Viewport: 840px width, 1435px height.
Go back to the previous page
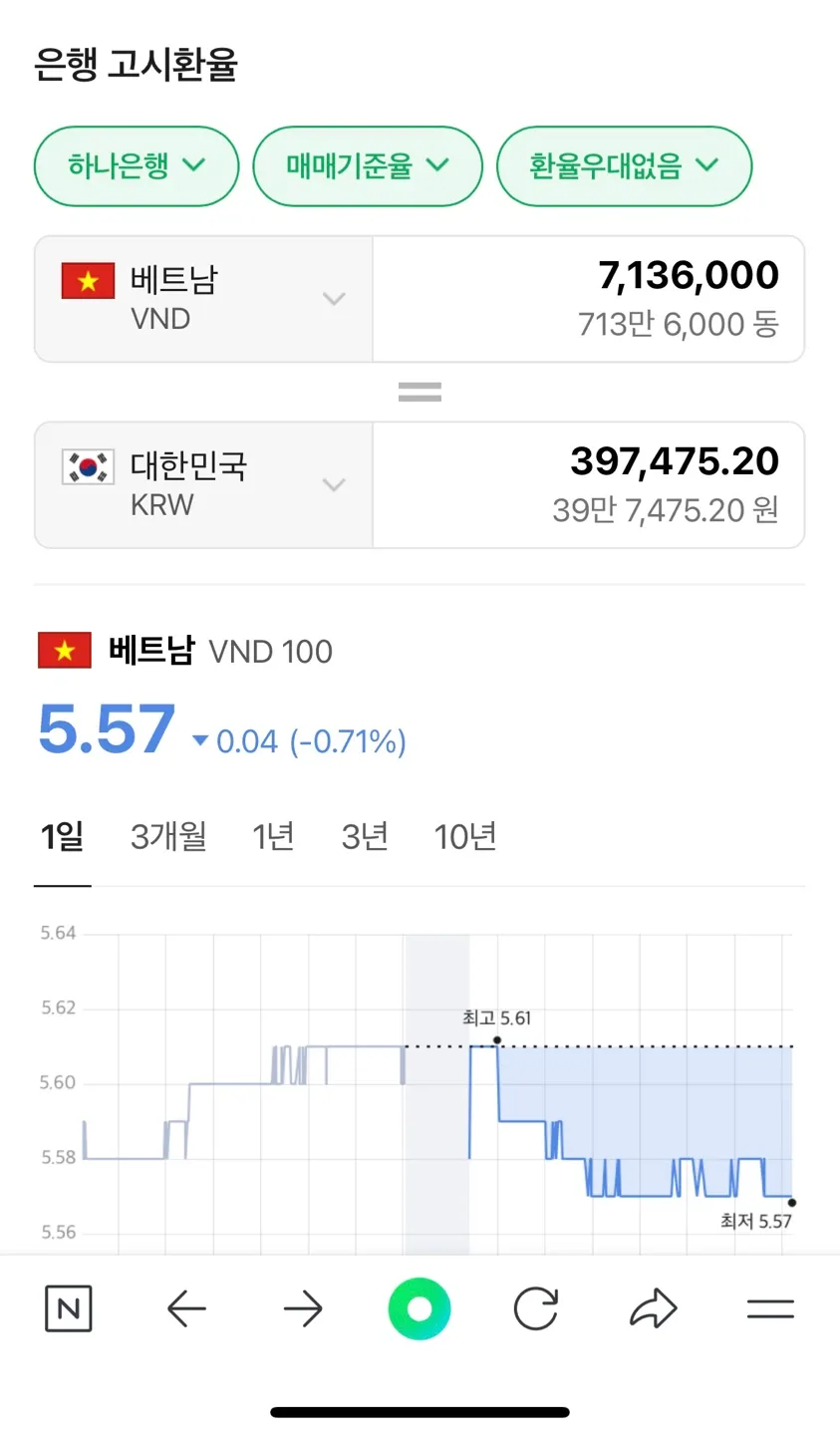coord(186,1308)
